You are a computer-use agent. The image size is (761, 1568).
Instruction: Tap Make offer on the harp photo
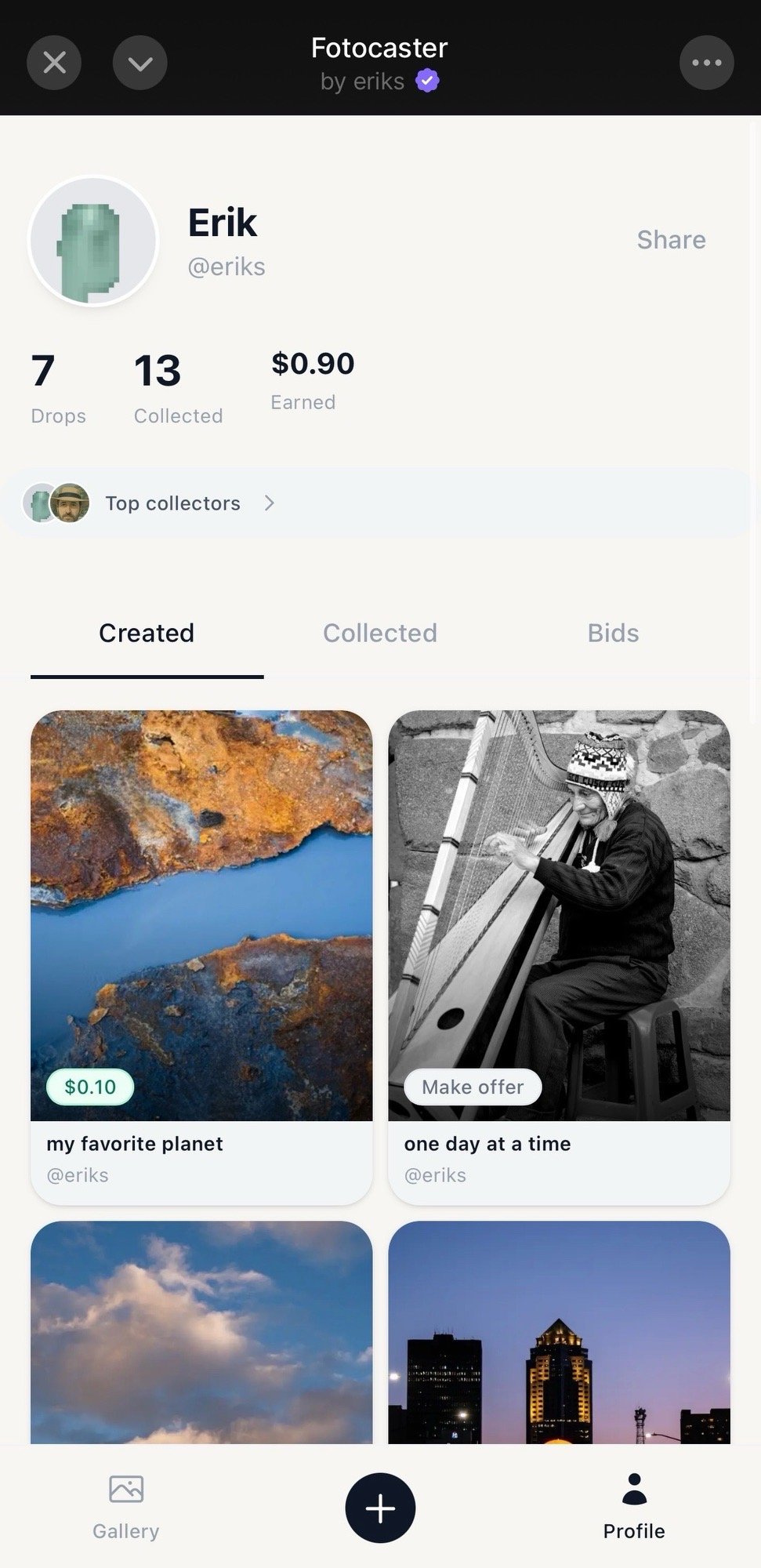473,1087
